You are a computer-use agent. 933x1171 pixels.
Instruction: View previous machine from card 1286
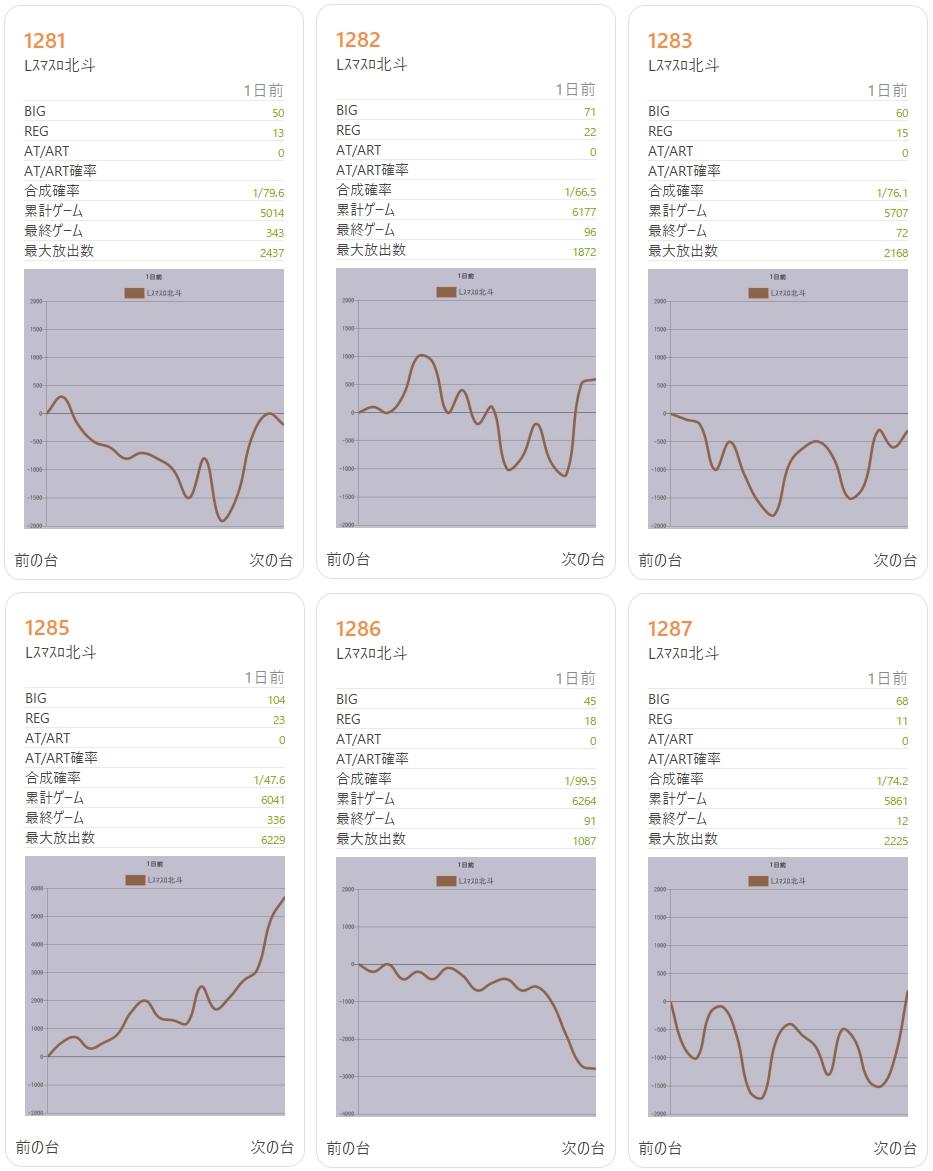pyautogui.click(x=348, y=1147)
